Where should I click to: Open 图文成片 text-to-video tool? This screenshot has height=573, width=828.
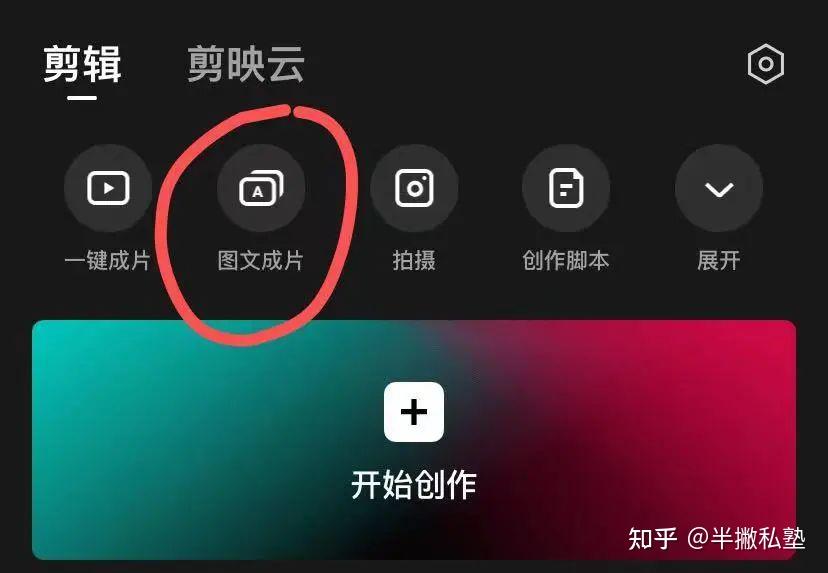tap(261, 189)
